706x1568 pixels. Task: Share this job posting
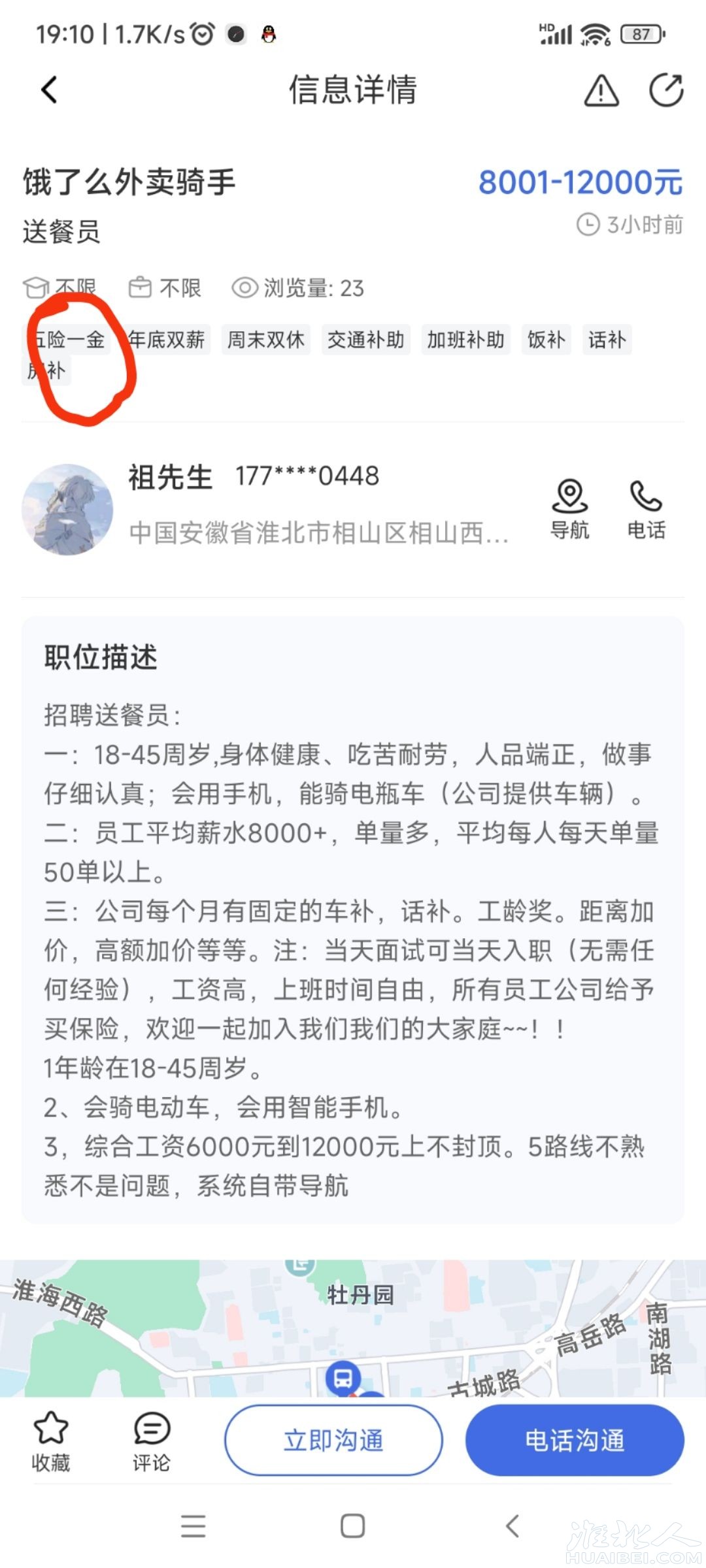click(666, 90)
